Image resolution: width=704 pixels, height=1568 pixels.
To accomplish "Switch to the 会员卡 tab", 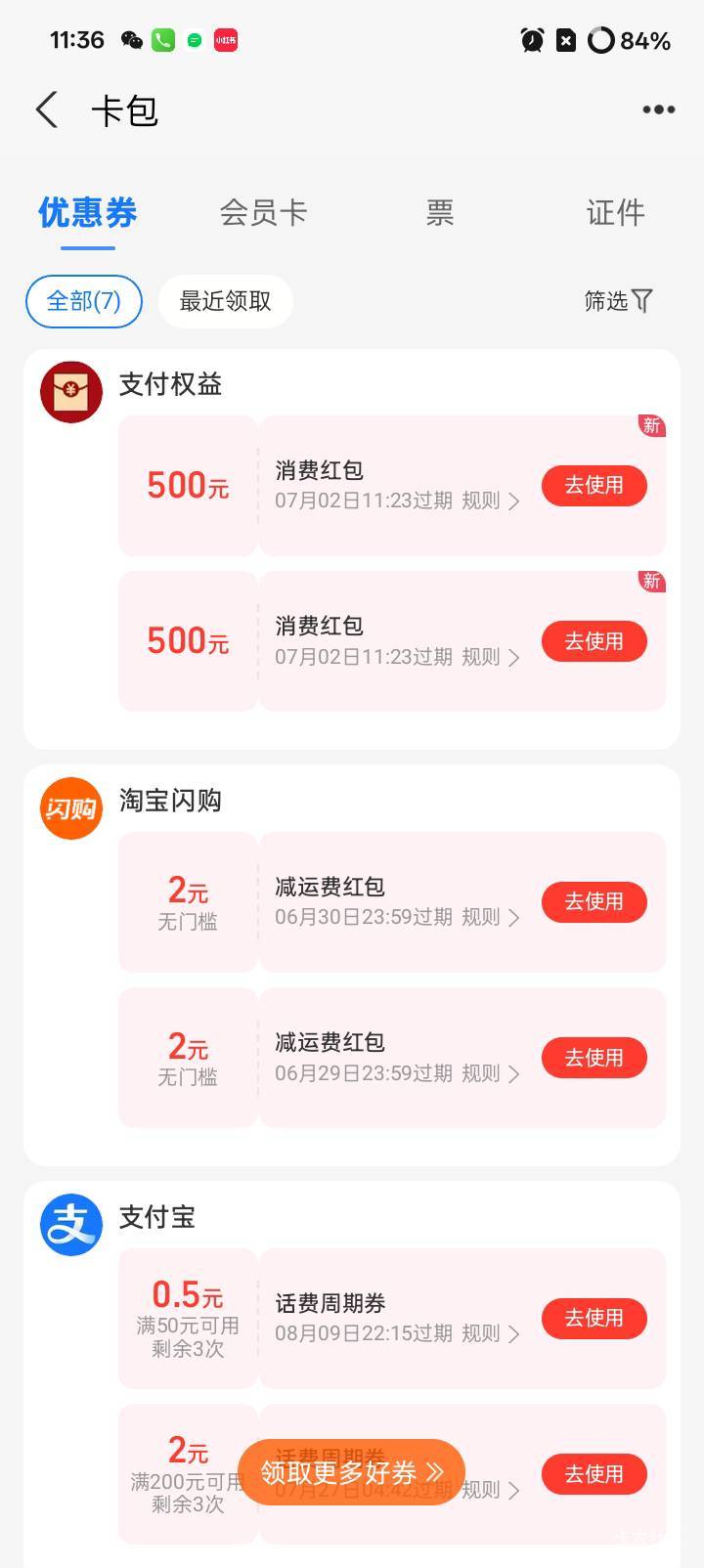I will (263, 212).
